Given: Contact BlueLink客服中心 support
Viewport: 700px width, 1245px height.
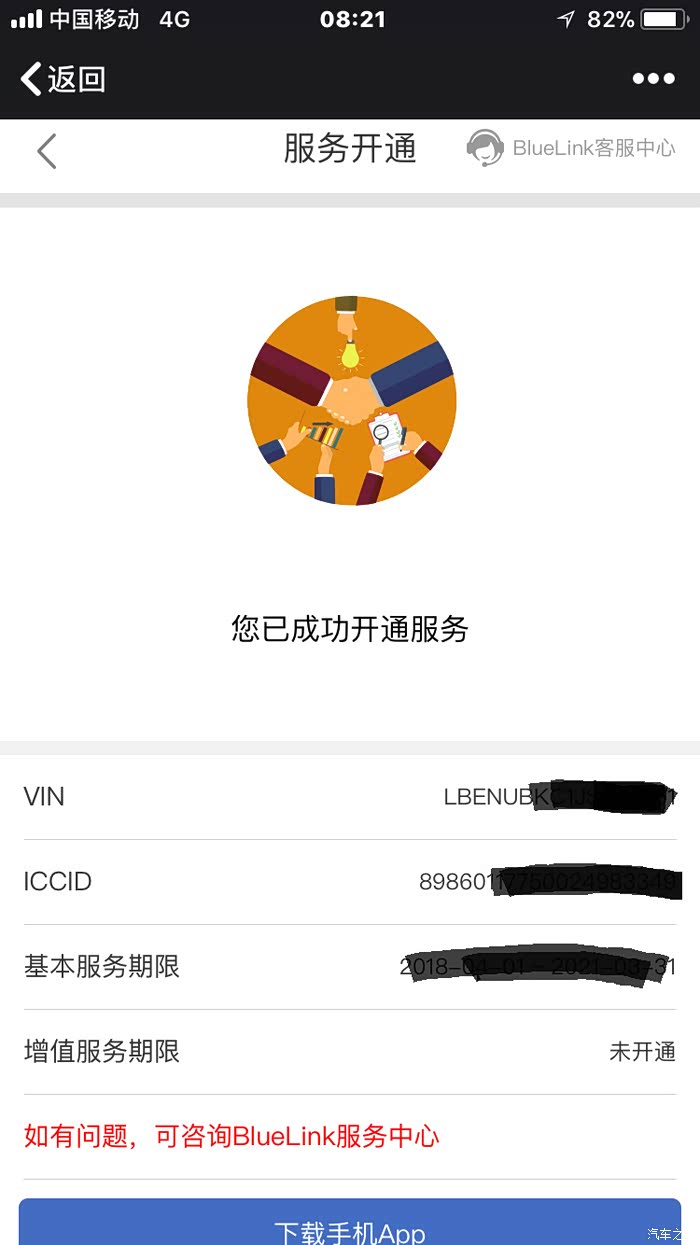Looking at the screenshot, I should click(x=571, y=149).
